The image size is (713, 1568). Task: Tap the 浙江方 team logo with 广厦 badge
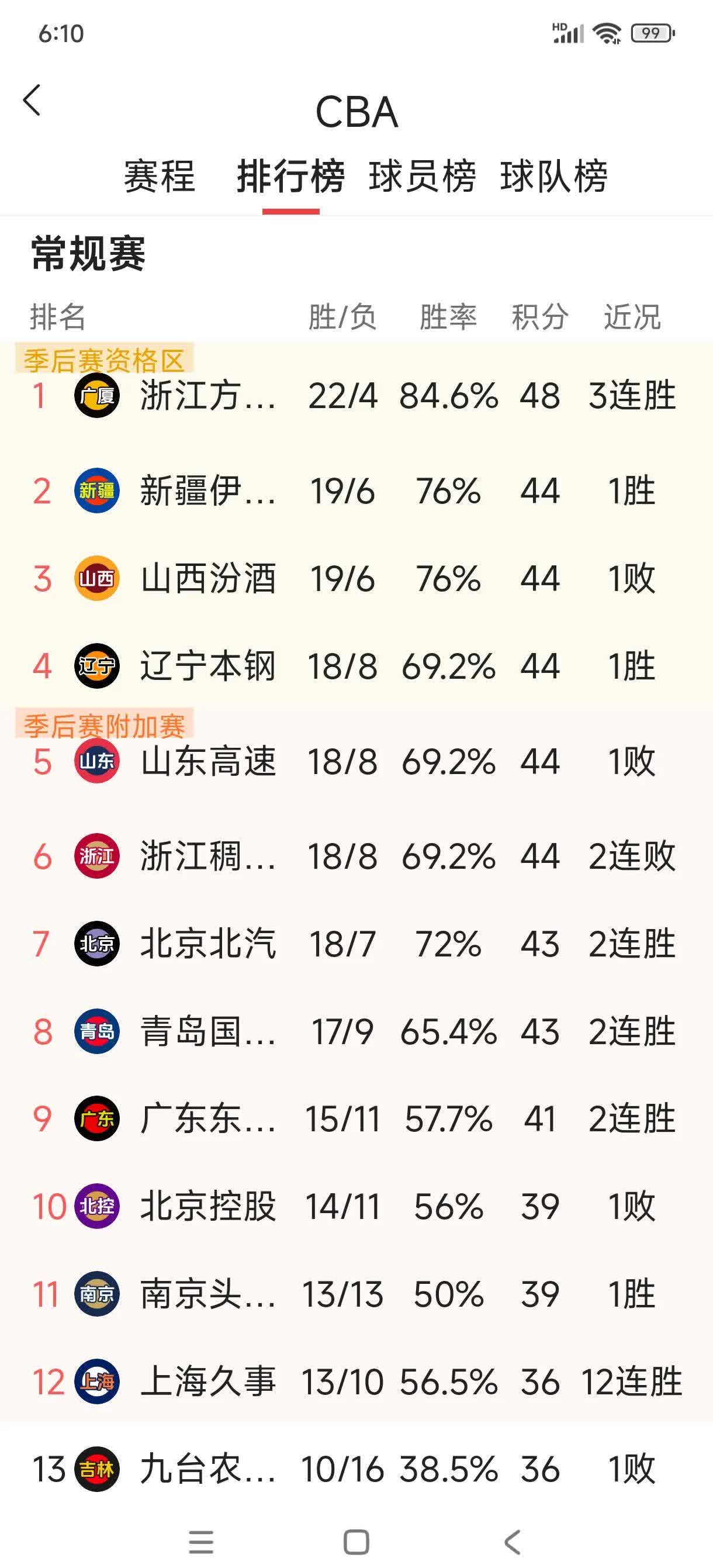pyautogui.click(x=95, y=397)
